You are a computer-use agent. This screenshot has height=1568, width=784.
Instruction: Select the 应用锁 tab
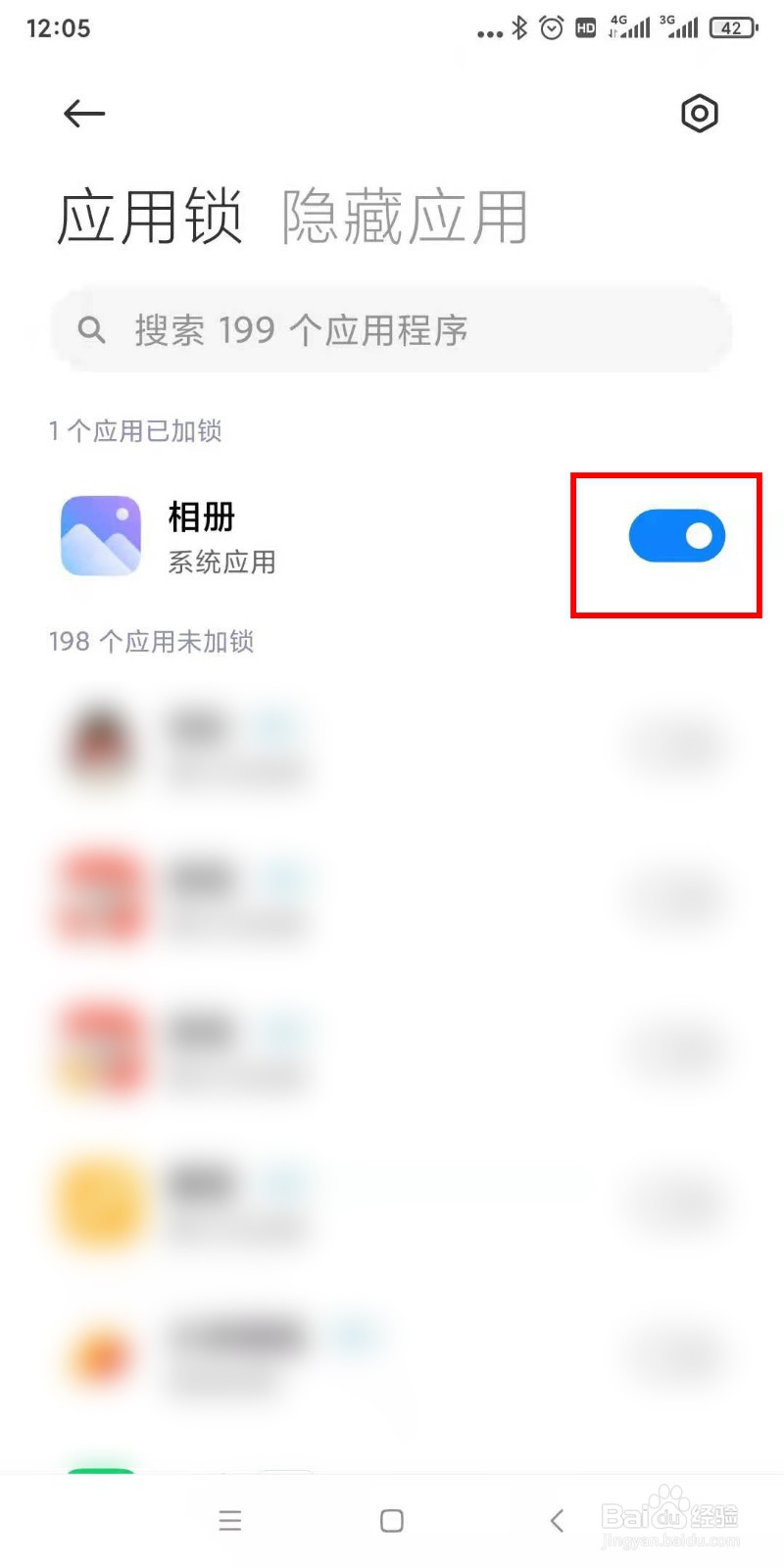coord(149,217)
